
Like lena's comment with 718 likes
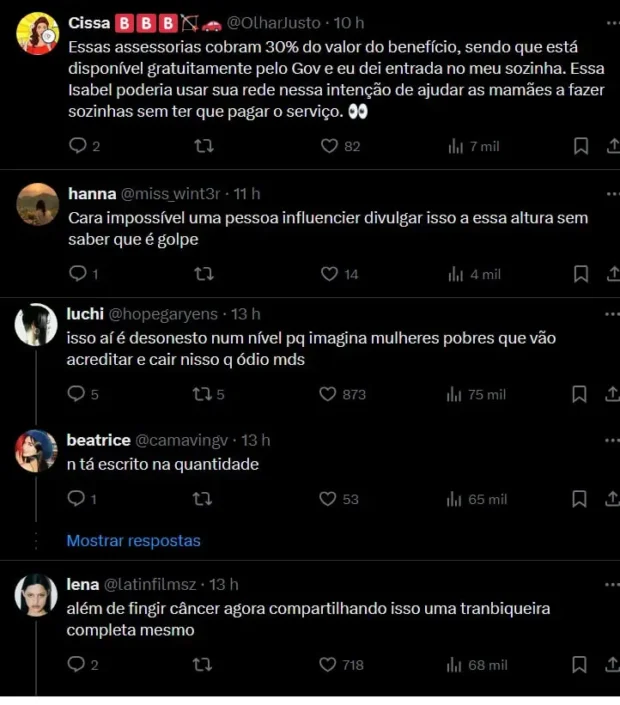pos(328,664)
